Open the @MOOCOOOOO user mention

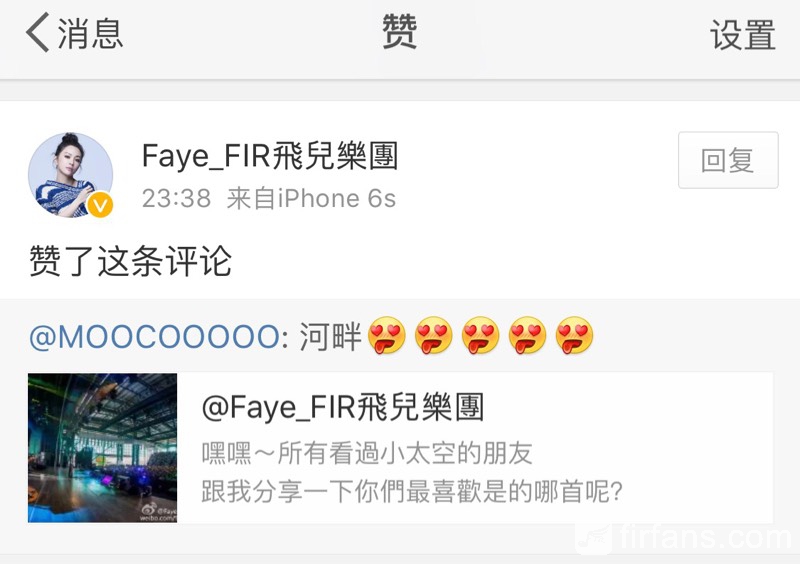coord(154,337)
